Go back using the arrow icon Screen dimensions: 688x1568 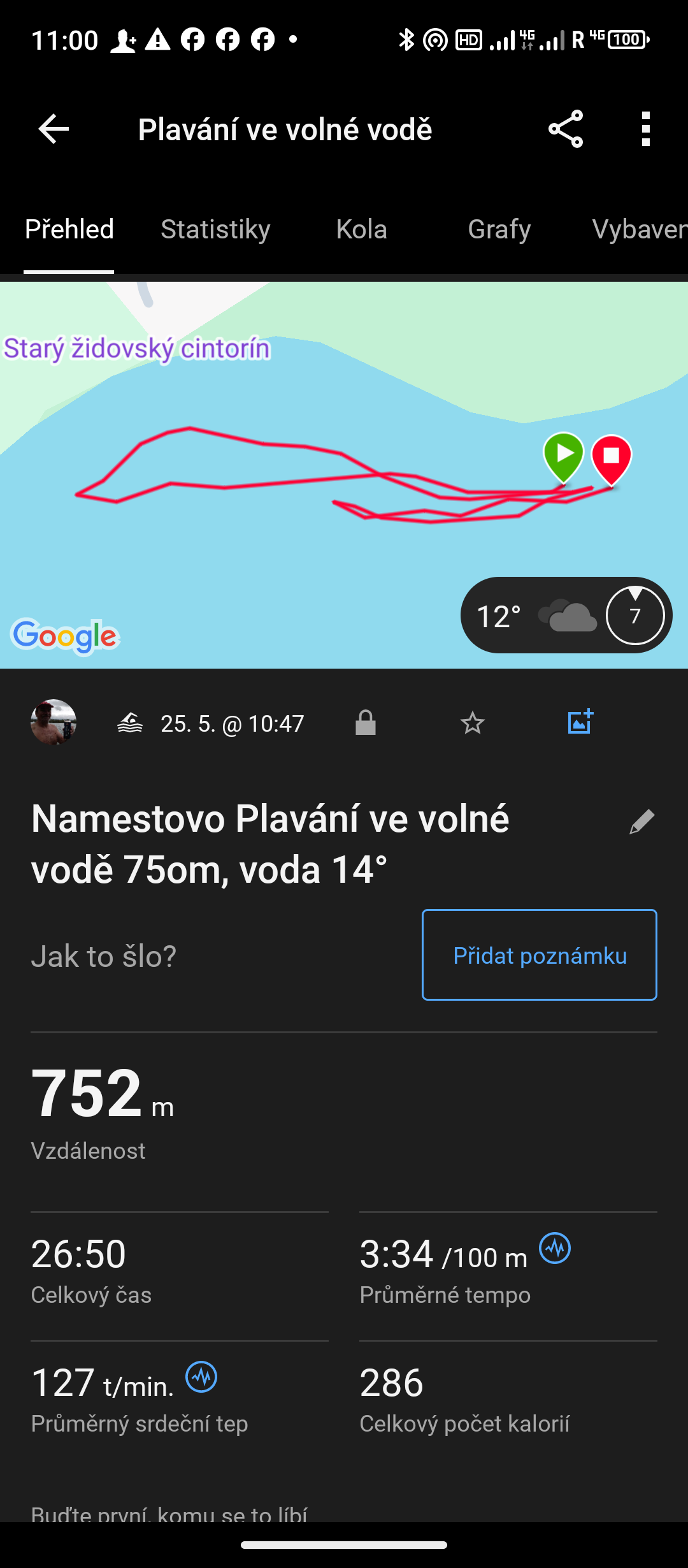tap(54, 129)
